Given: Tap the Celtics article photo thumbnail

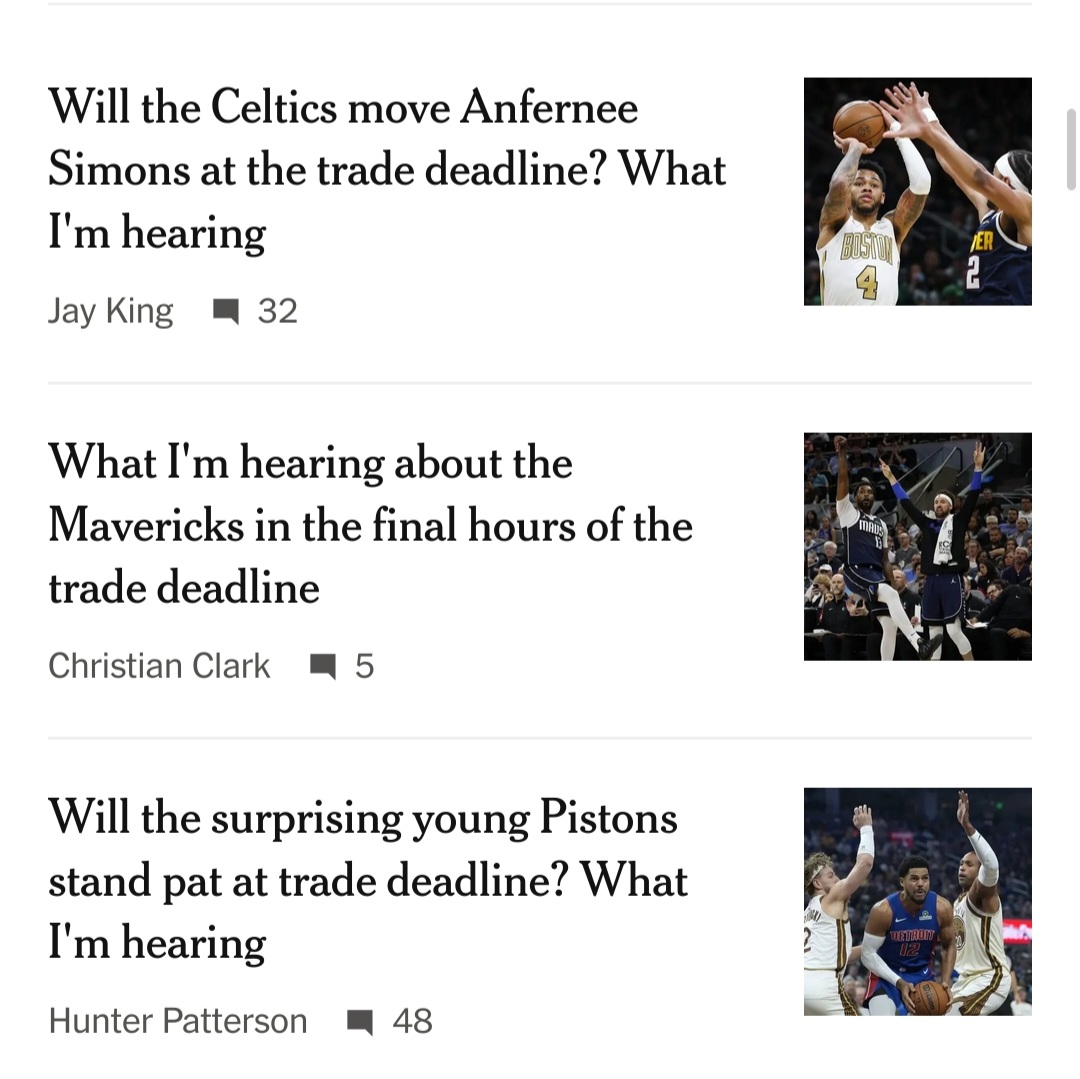Looking at the screenshot, I should (917, 191).
